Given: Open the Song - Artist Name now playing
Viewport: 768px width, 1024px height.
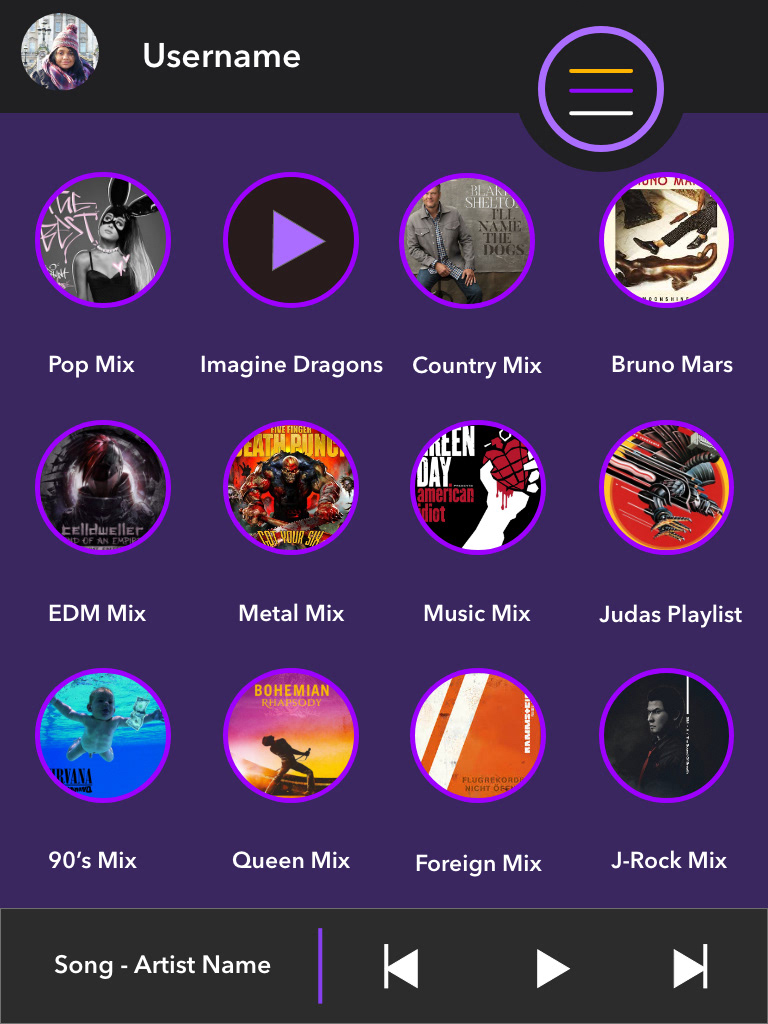Looking at the screenshot, I should click(162, 965).
